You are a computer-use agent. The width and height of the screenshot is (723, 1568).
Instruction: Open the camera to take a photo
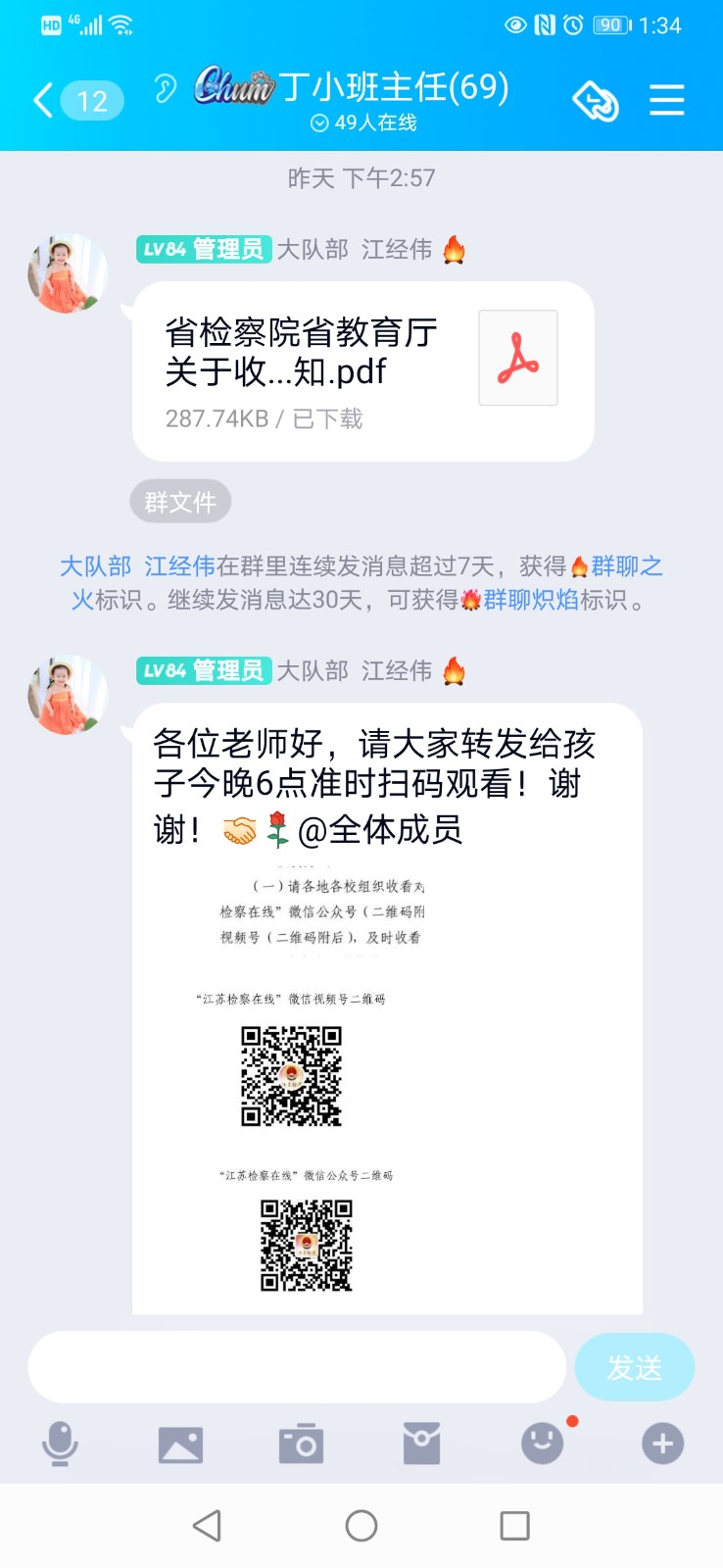301,1444
